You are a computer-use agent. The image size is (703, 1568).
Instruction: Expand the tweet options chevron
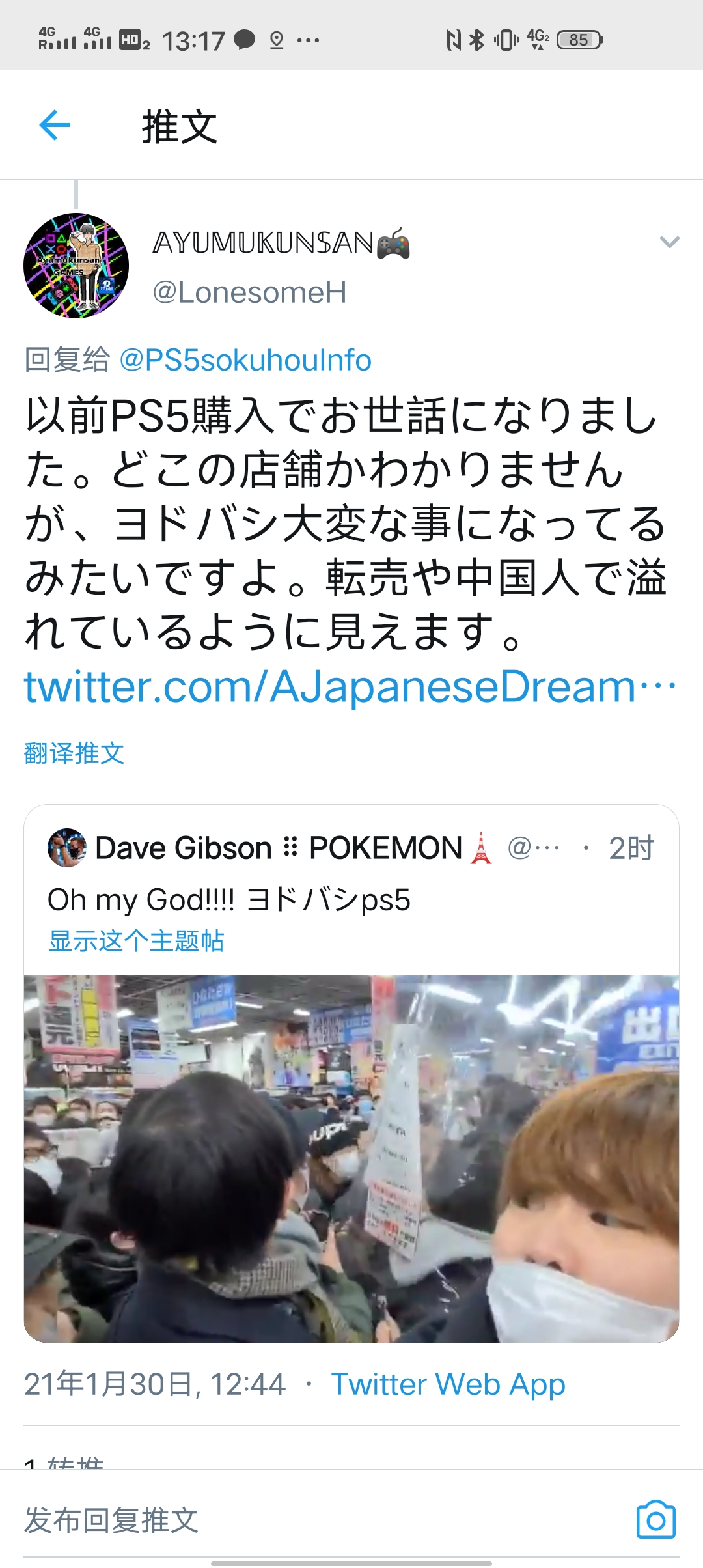click(669, 242)
